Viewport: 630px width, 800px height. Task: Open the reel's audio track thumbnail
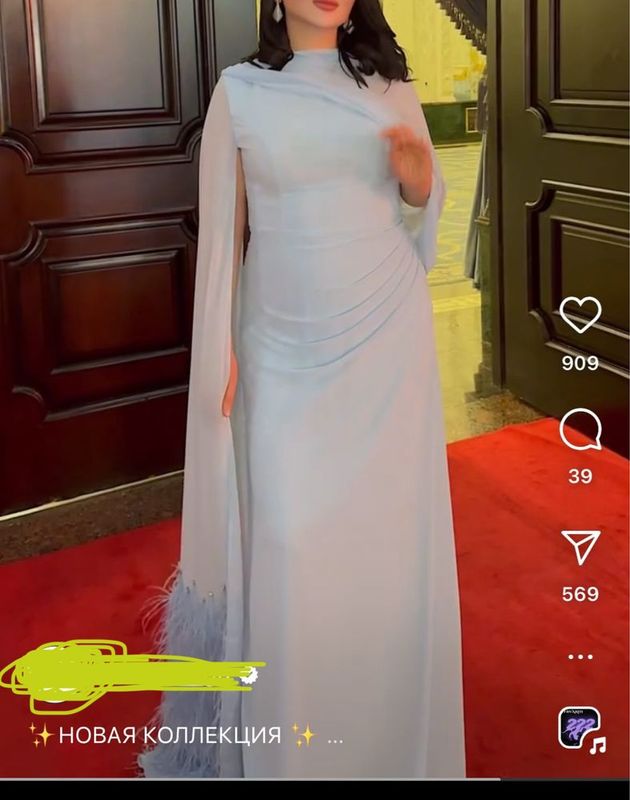[579, 728]
